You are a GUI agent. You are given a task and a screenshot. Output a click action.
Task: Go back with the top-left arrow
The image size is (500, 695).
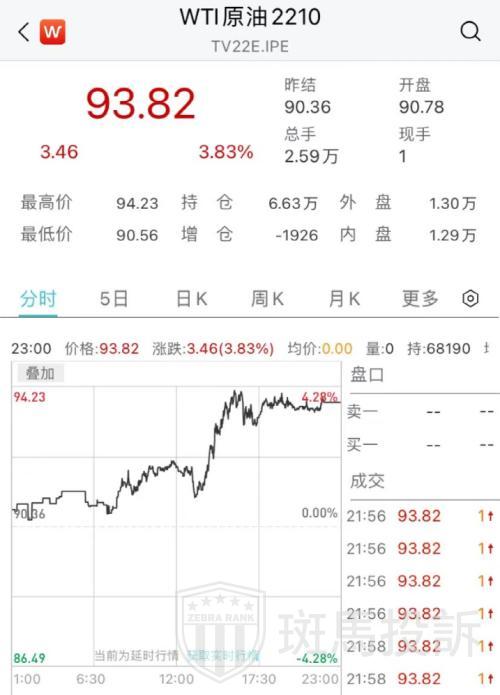[x=24, y=32]
